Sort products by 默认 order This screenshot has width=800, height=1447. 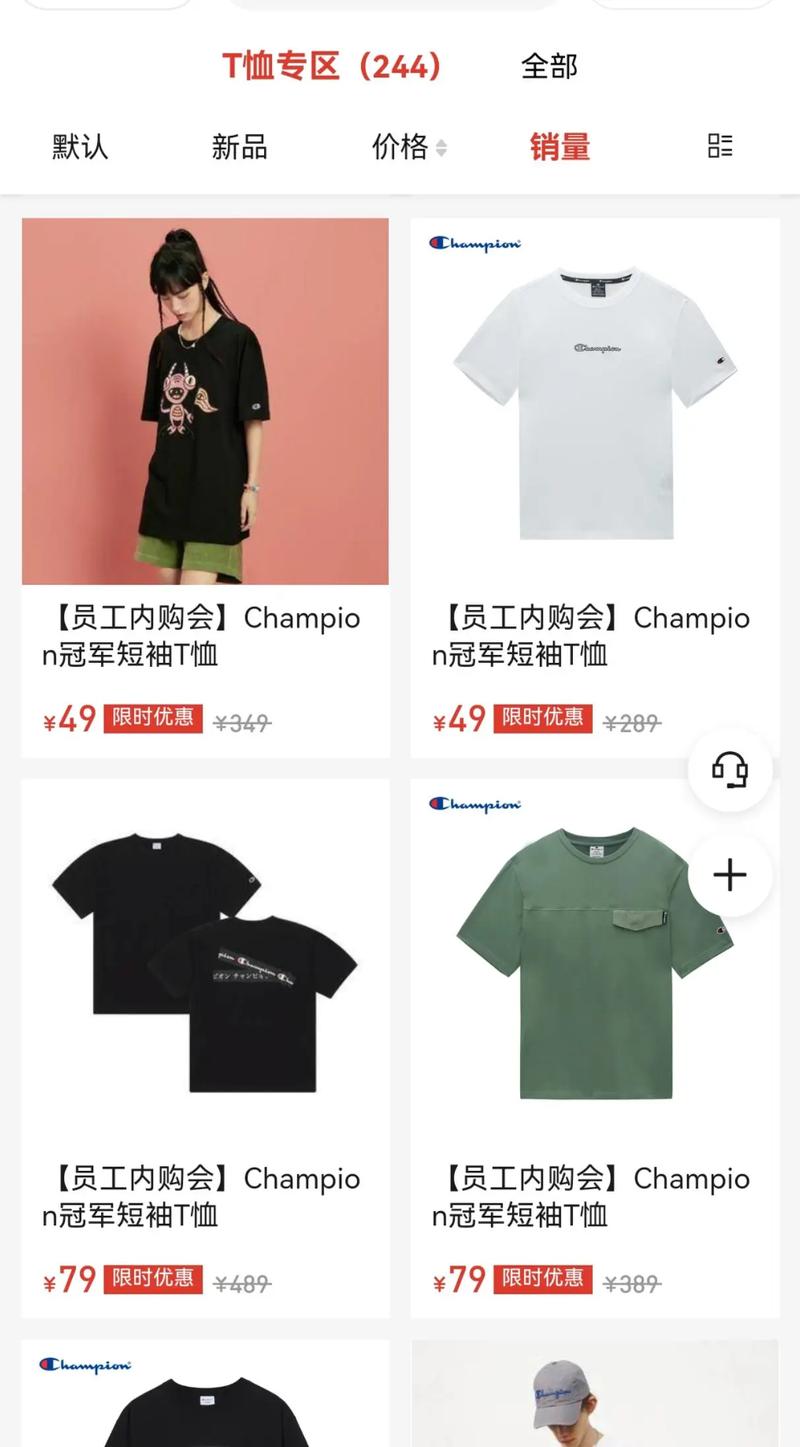coord(80,147)
